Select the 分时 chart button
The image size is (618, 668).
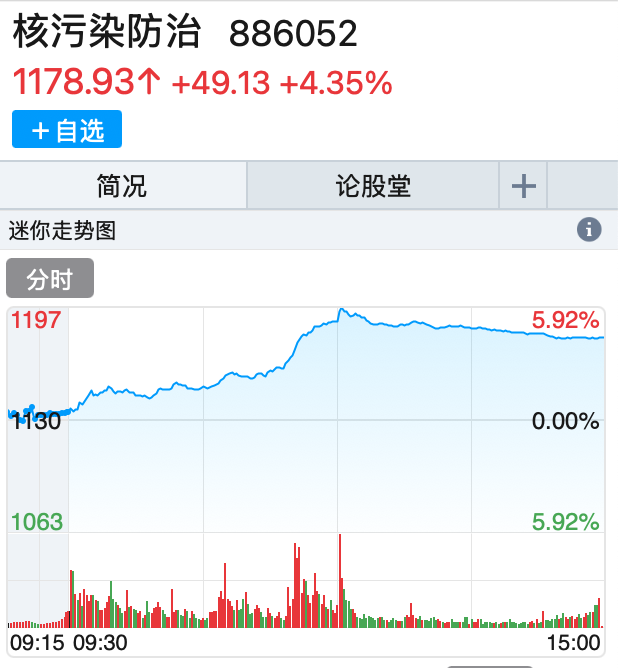tap(50, 279)
